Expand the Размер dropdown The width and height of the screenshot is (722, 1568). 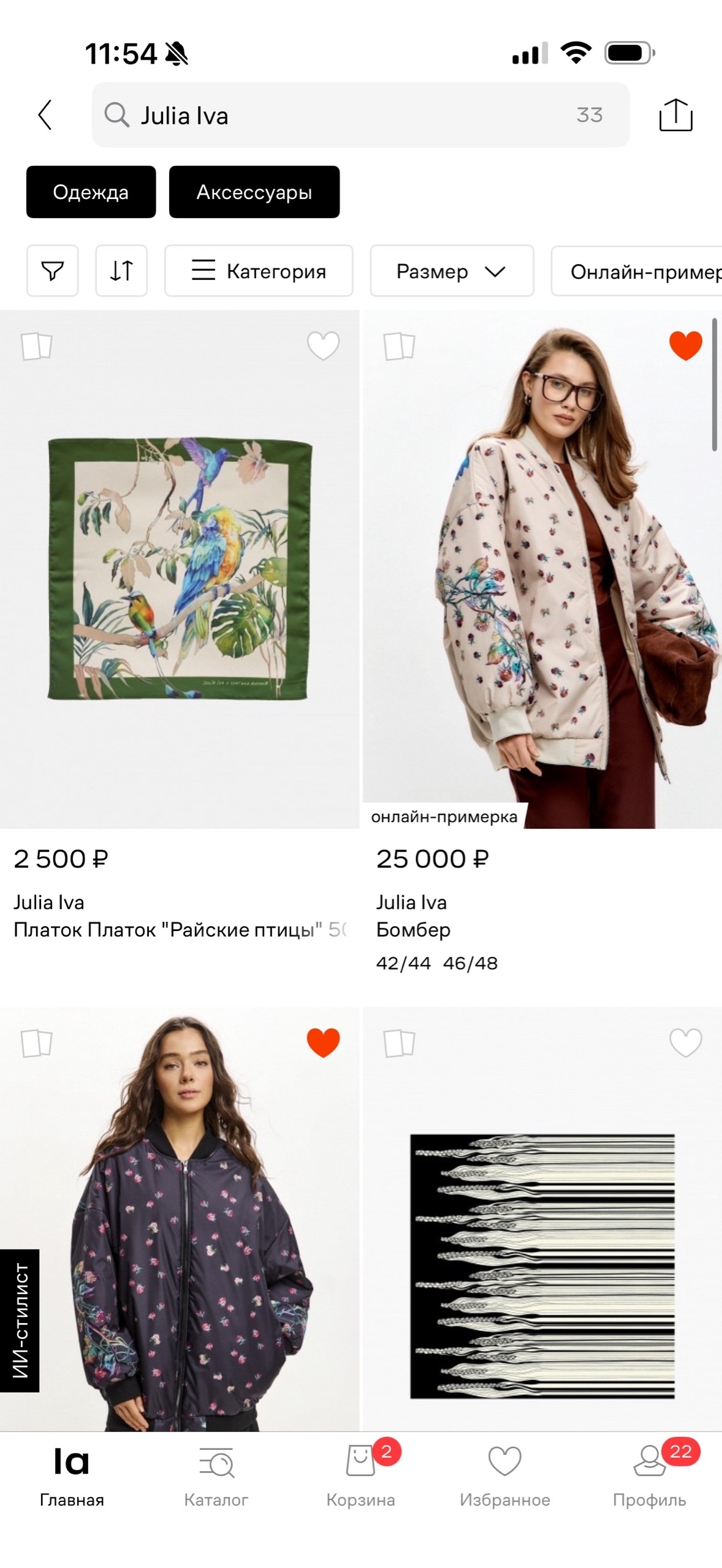(452, 271)
